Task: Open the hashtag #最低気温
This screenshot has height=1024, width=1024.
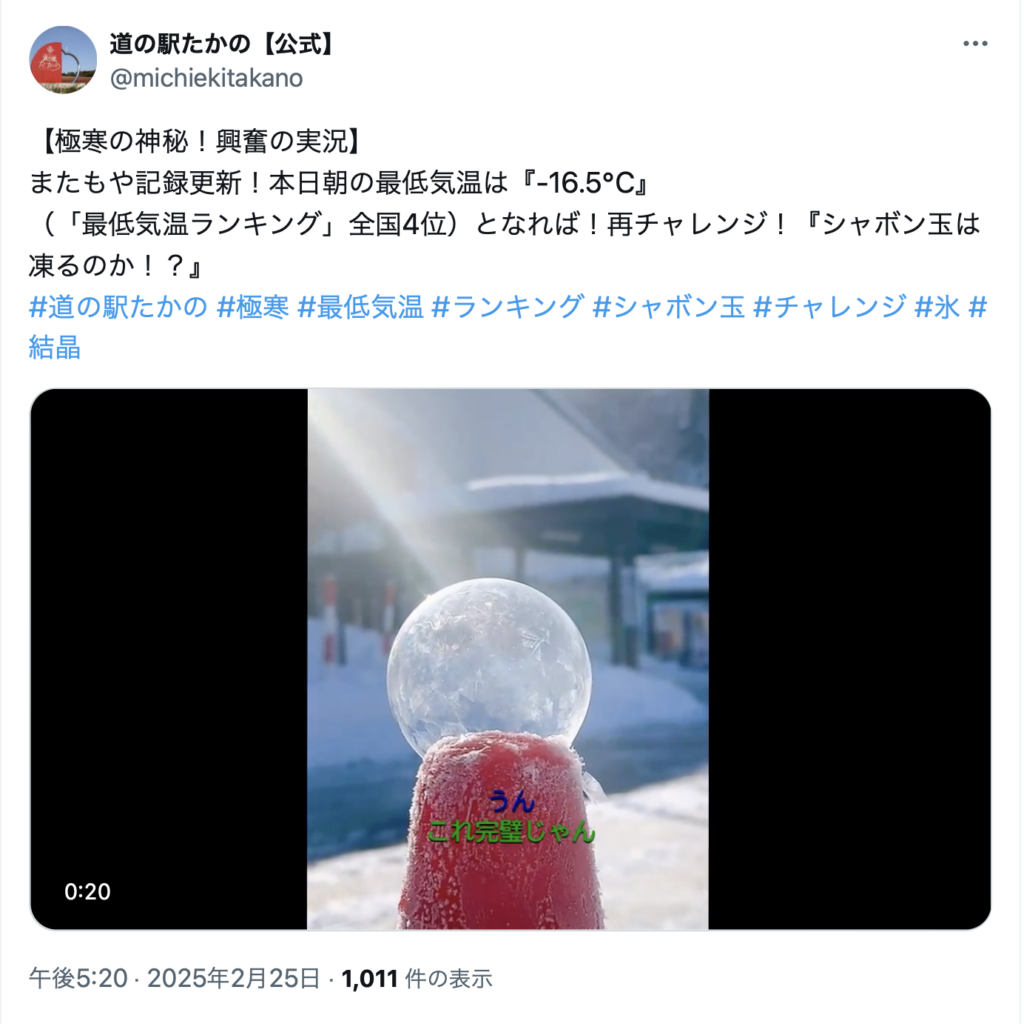Action: pyautogui.click(x=359, y=307)
